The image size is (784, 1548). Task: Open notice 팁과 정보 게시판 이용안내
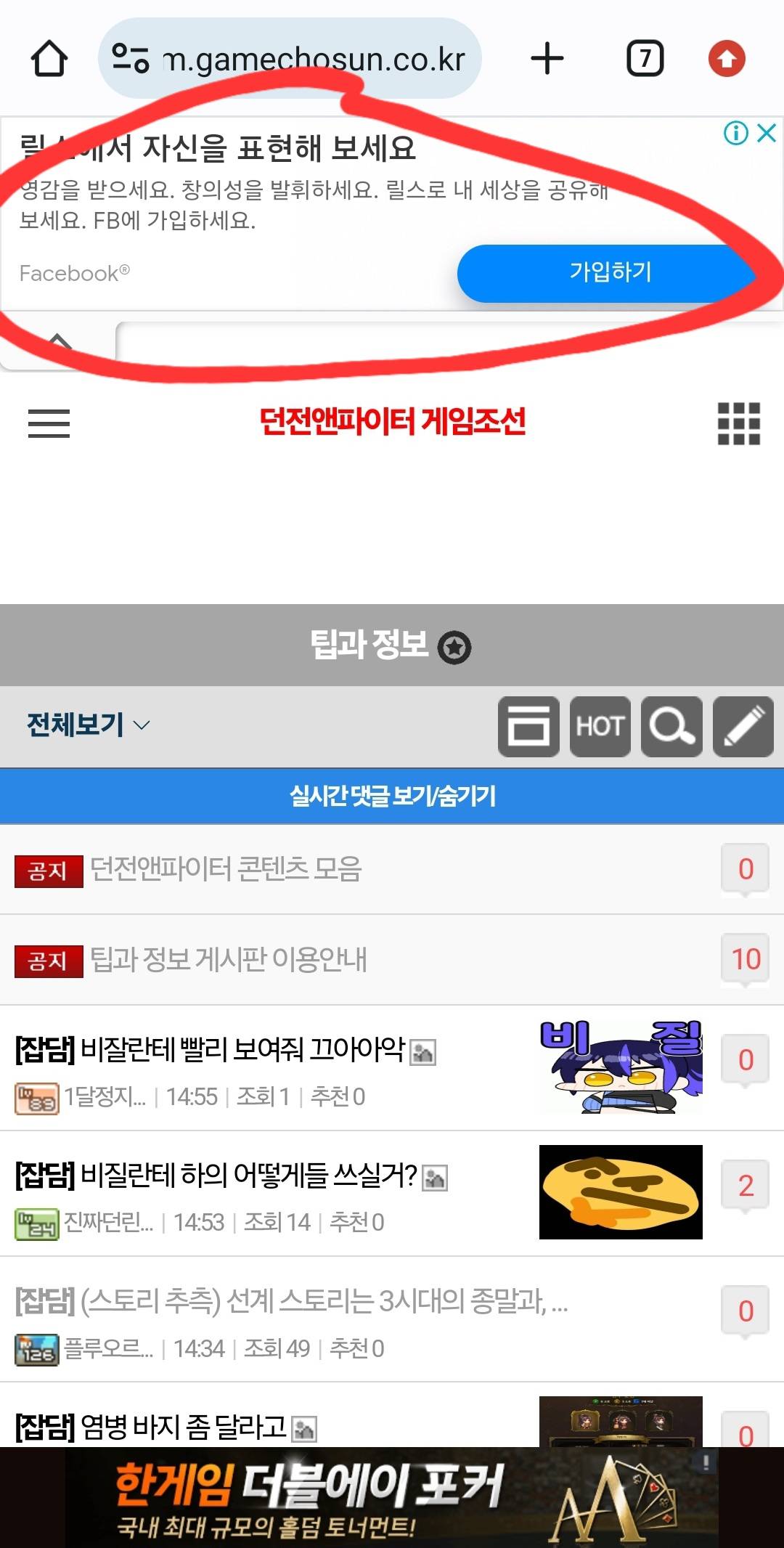[x=229, y=960]
